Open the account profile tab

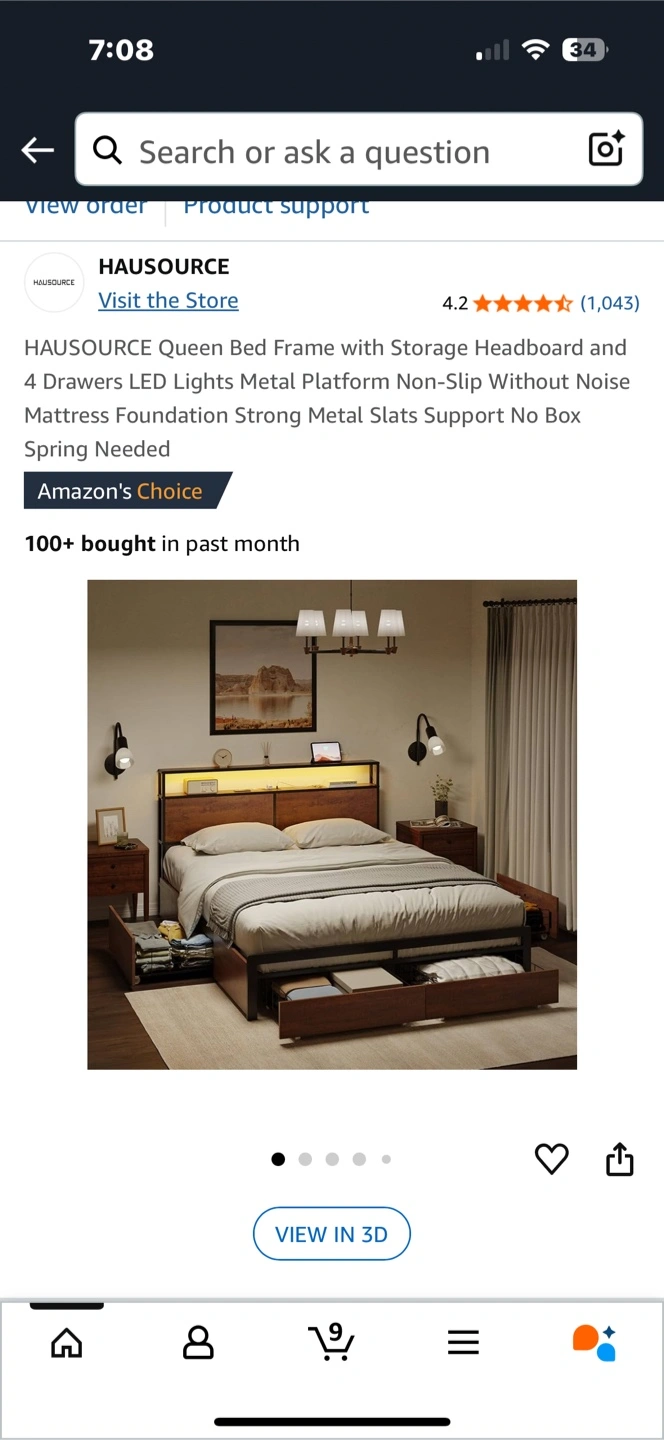point(198,1343)
